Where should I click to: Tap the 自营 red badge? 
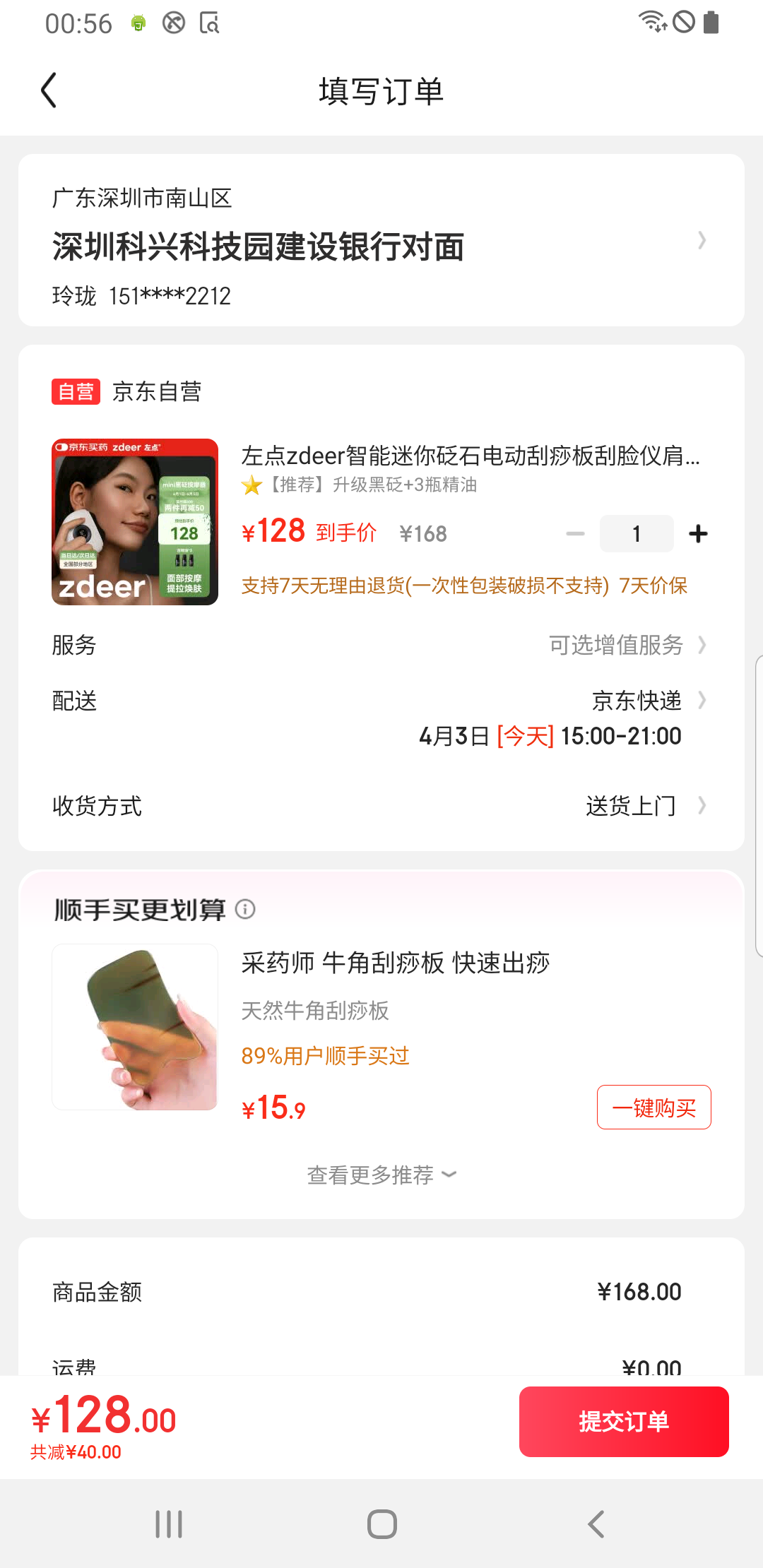coord(75,391)
